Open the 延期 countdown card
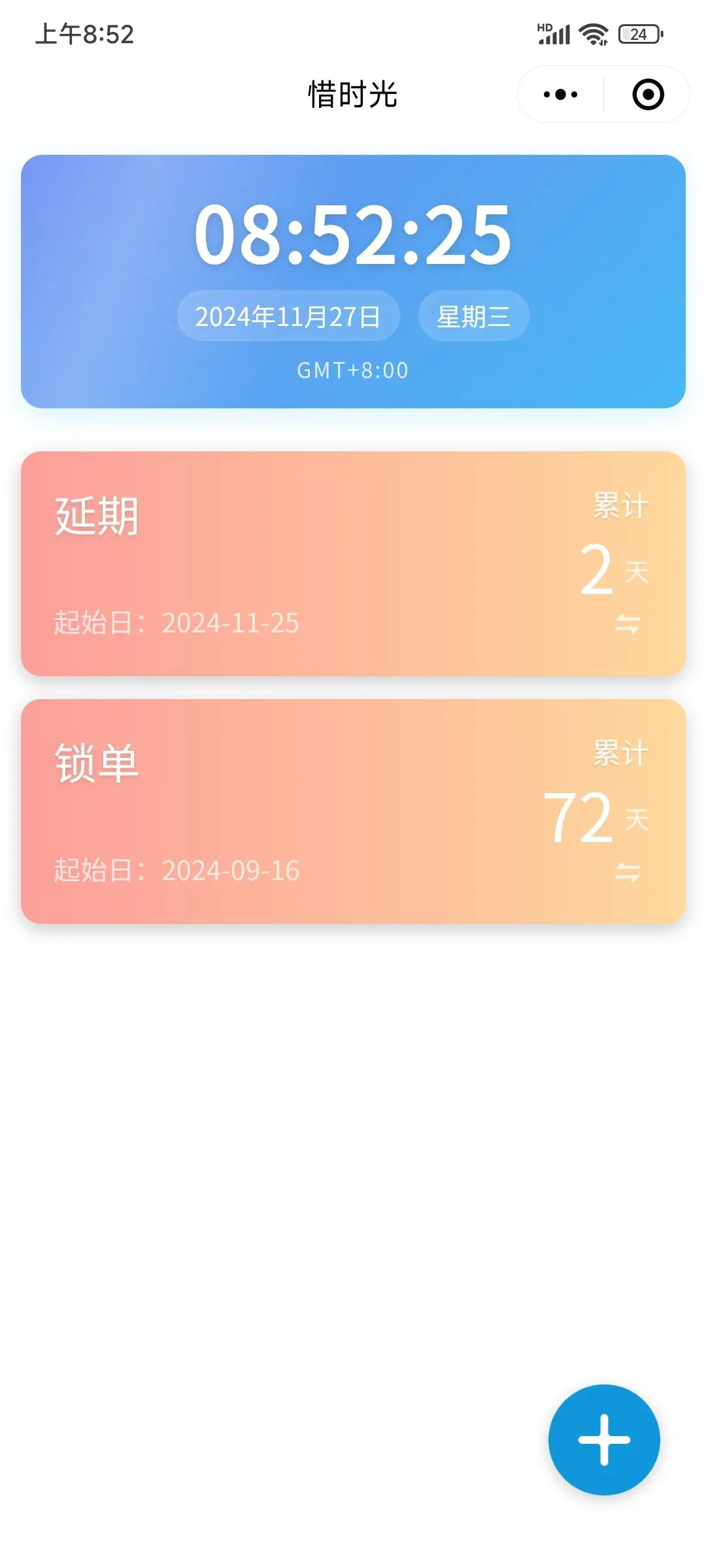Image resolution: width=706 pixels, height=1568 pixels. coord(353,563)
